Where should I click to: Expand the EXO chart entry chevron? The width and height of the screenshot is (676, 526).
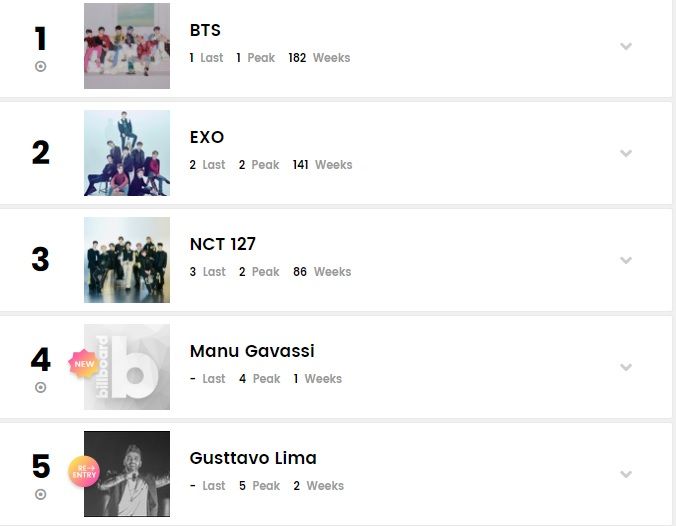(x=626, y=153)
